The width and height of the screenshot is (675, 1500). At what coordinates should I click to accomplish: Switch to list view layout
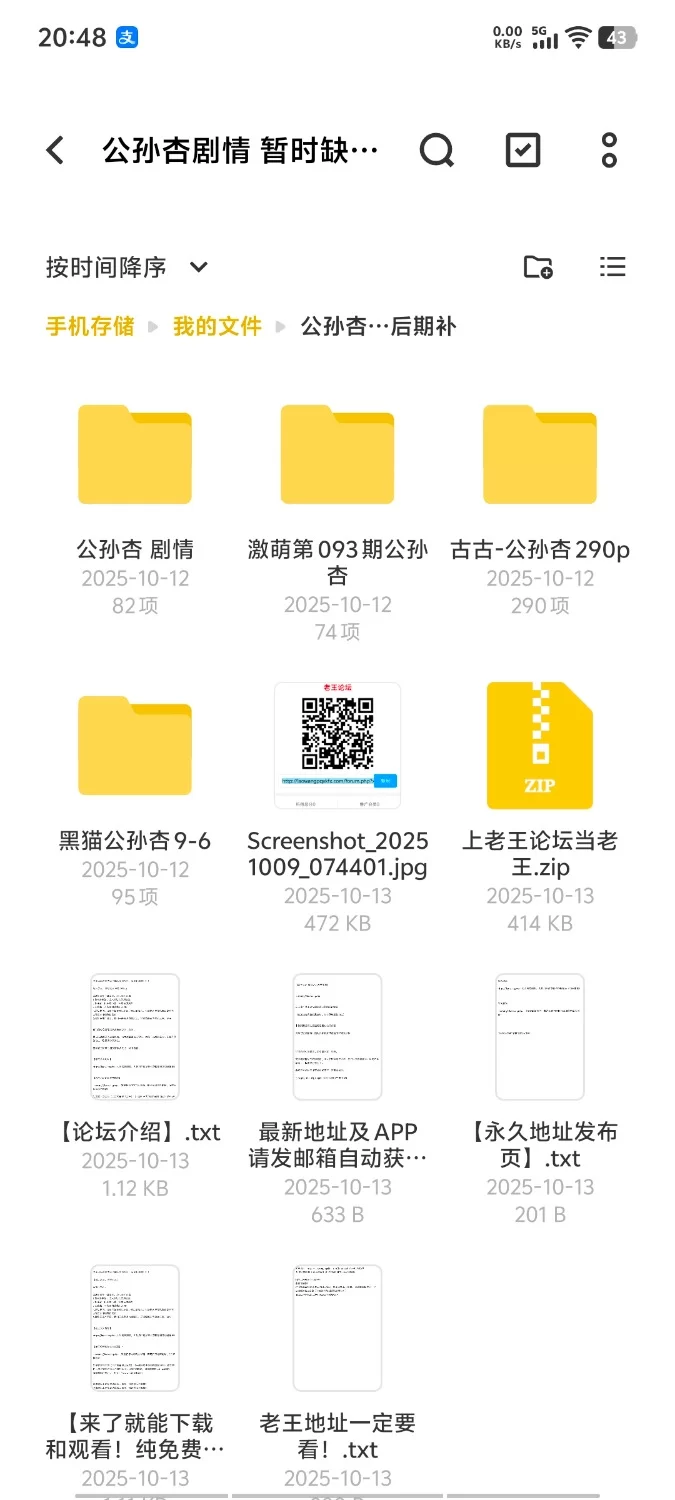pos(612,267)
